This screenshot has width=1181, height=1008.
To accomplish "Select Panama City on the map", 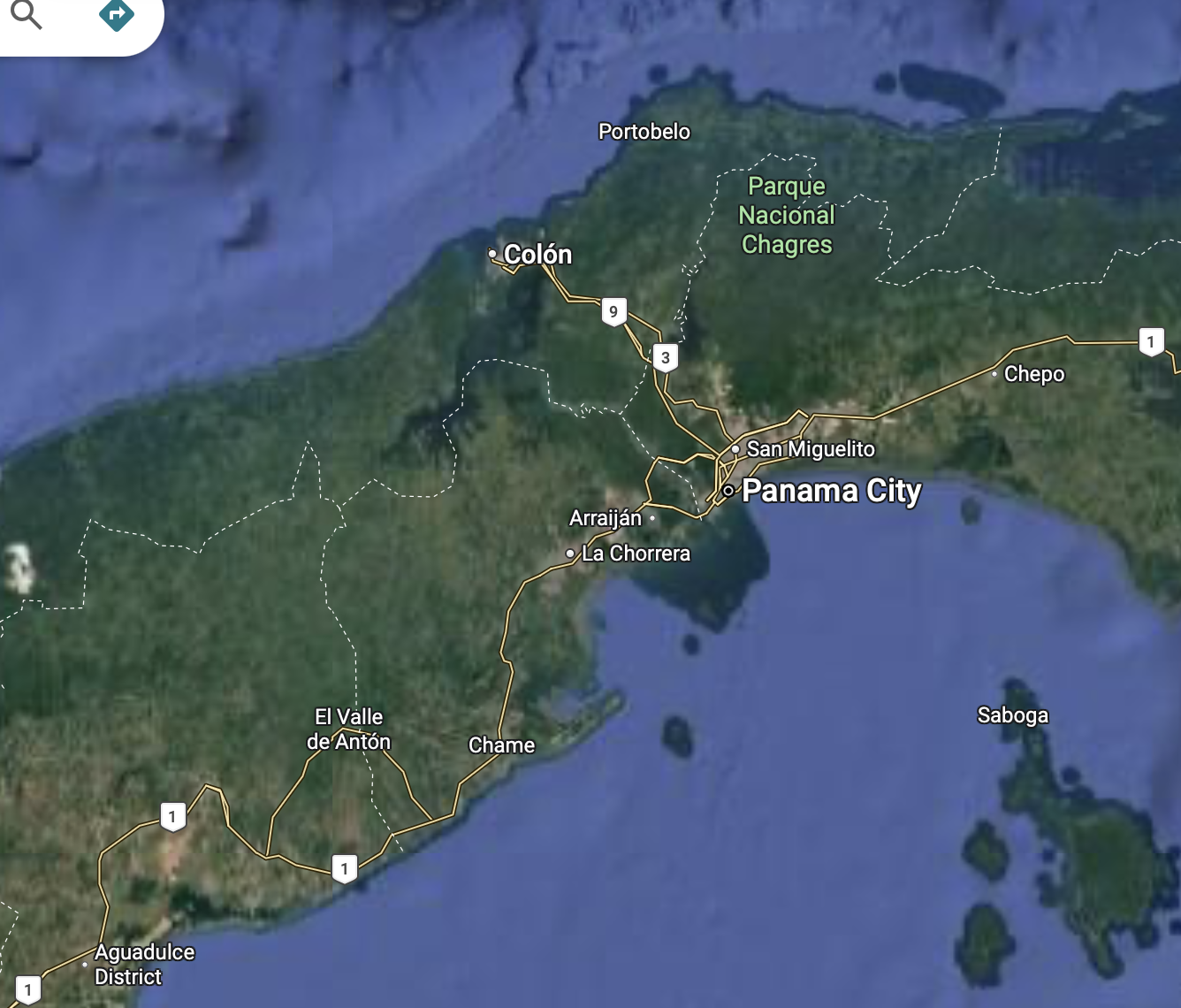I will [x=831, y=490].
